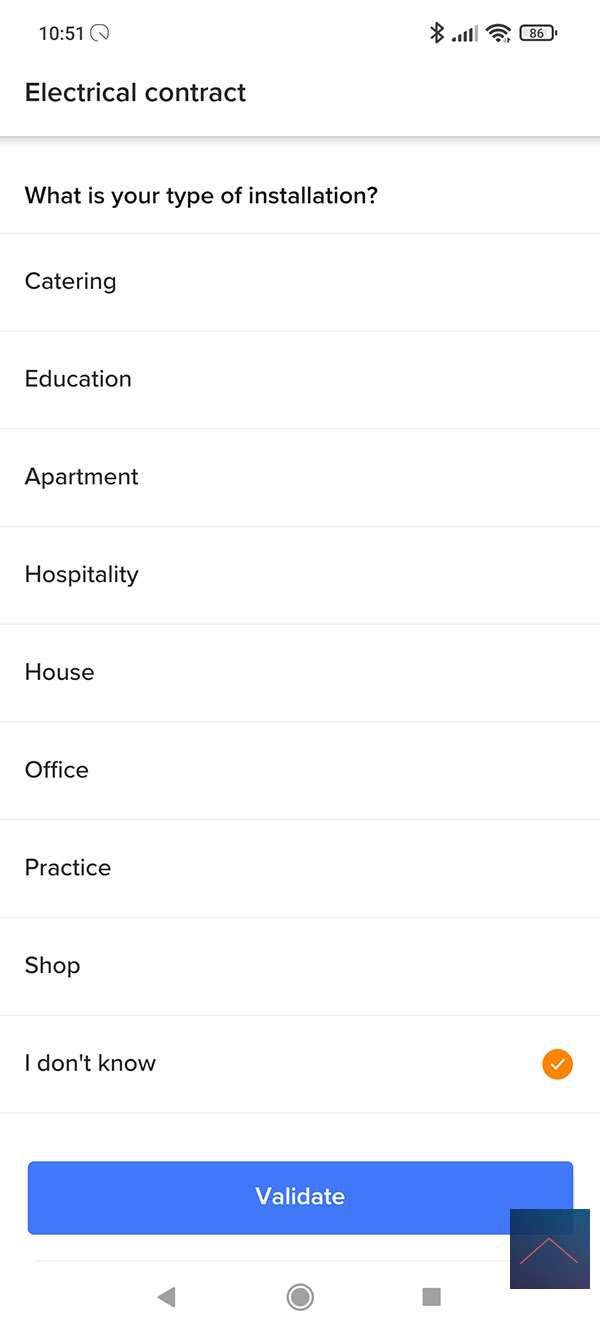Go to the home screen
The width and height of the screenshot is (600, 1333).
coord(299,1297)
